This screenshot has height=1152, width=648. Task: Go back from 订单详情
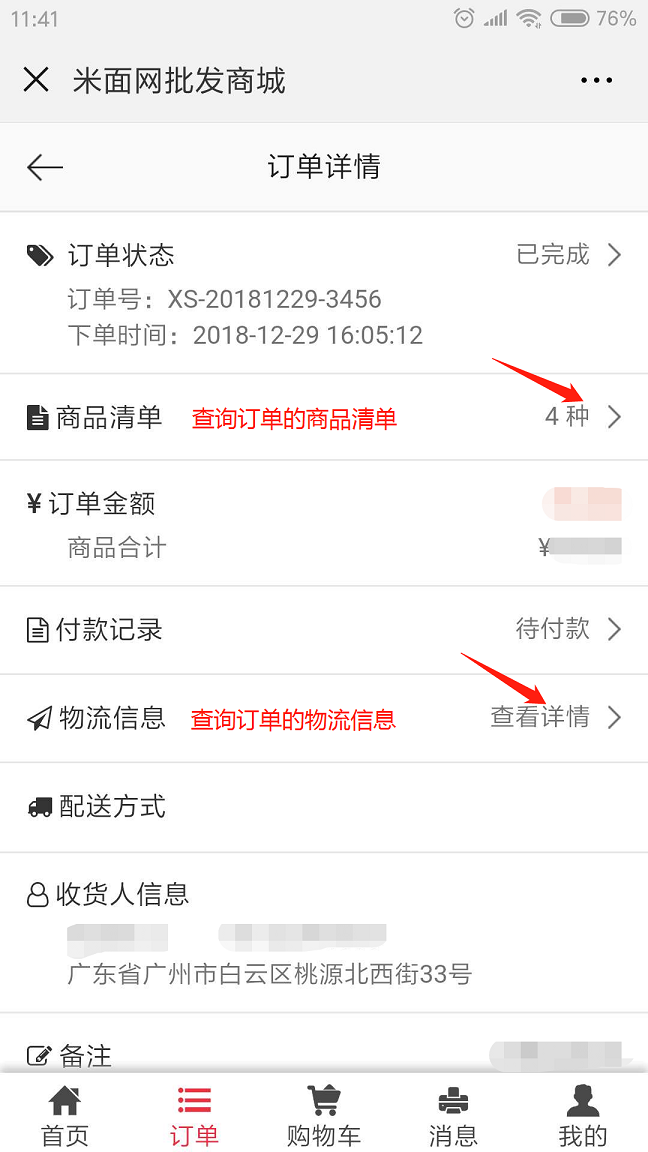click(45, 168)
